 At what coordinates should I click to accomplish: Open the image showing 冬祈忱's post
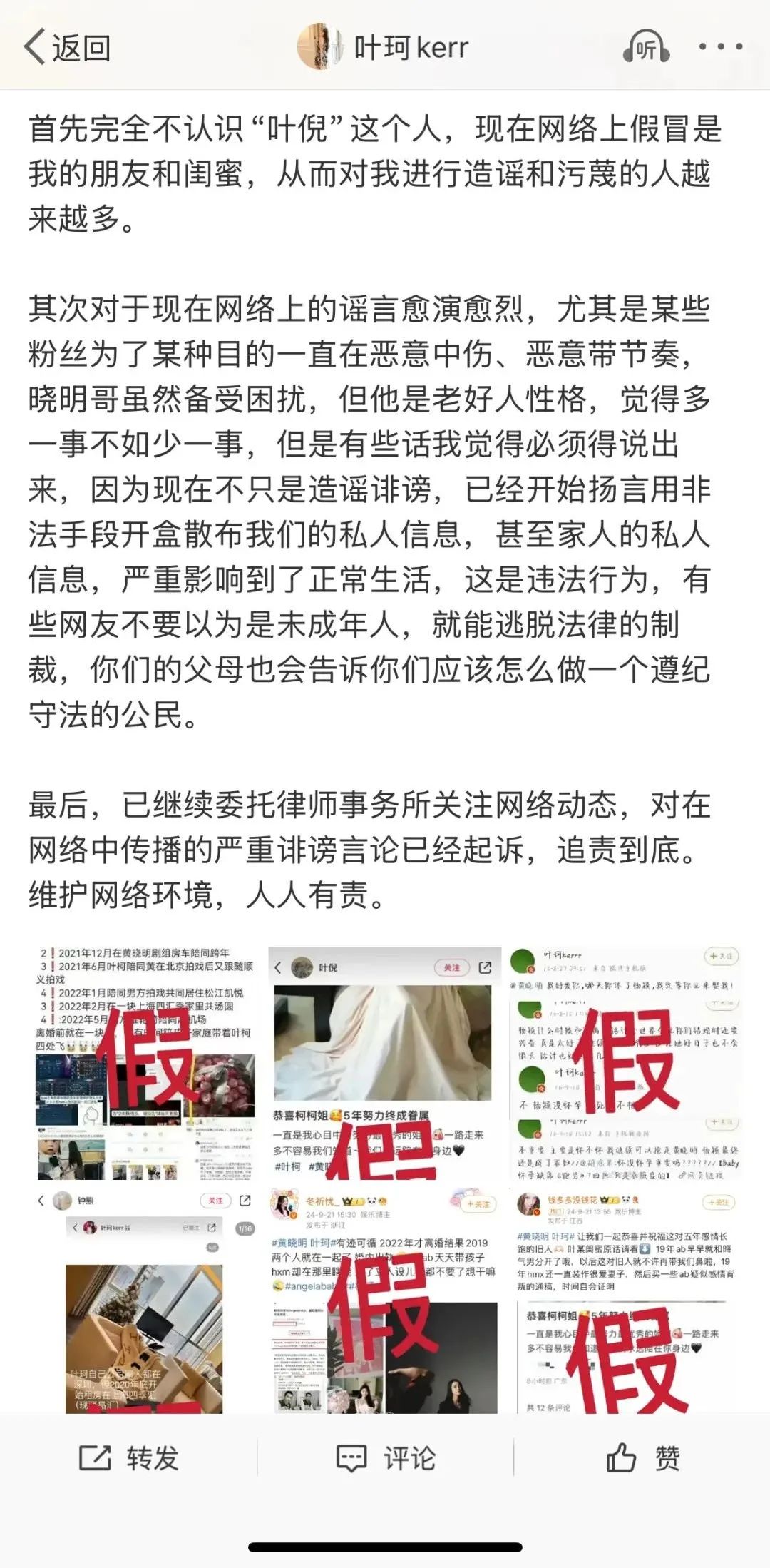point(384,1300)
